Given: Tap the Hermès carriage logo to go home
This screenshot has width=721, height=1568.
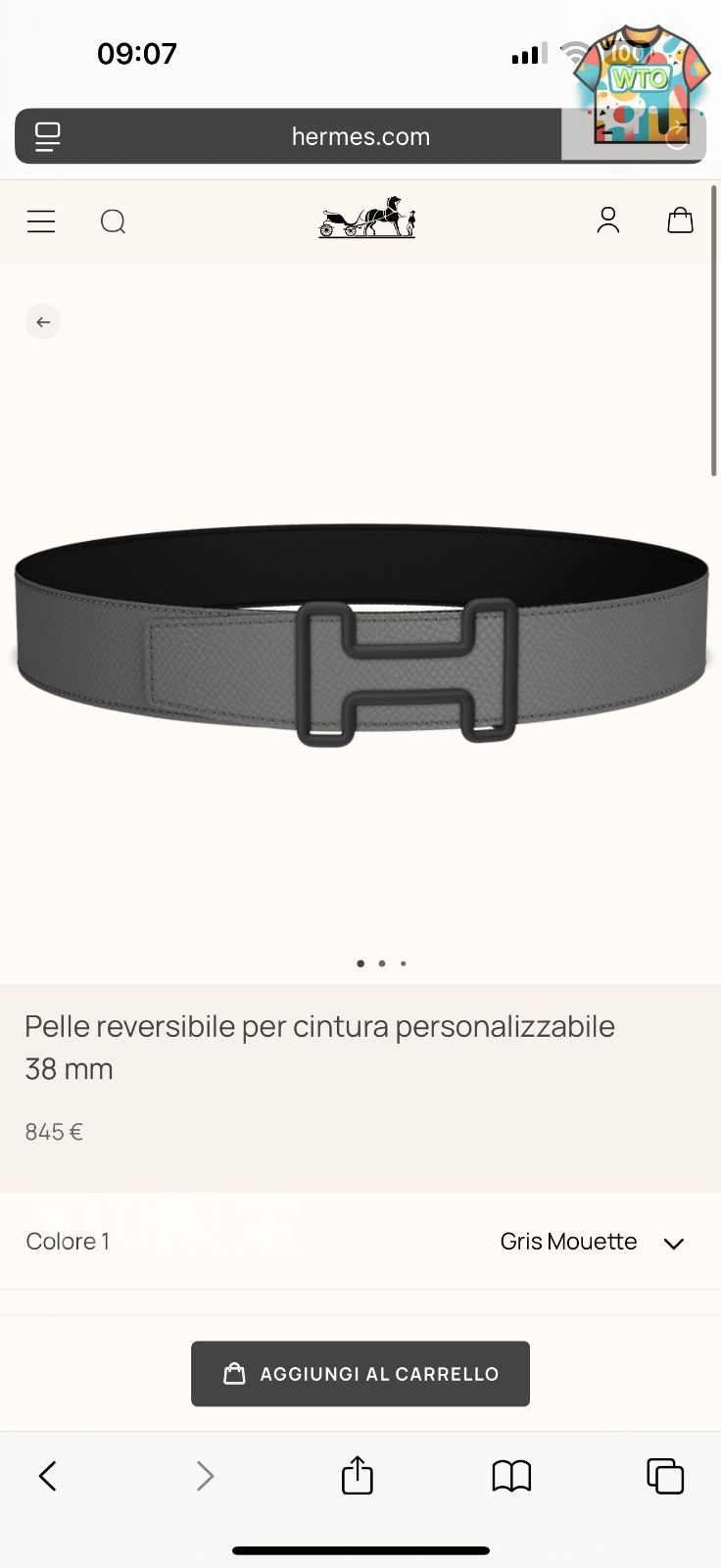Looking at the screenshot, I should click(367, 219).
